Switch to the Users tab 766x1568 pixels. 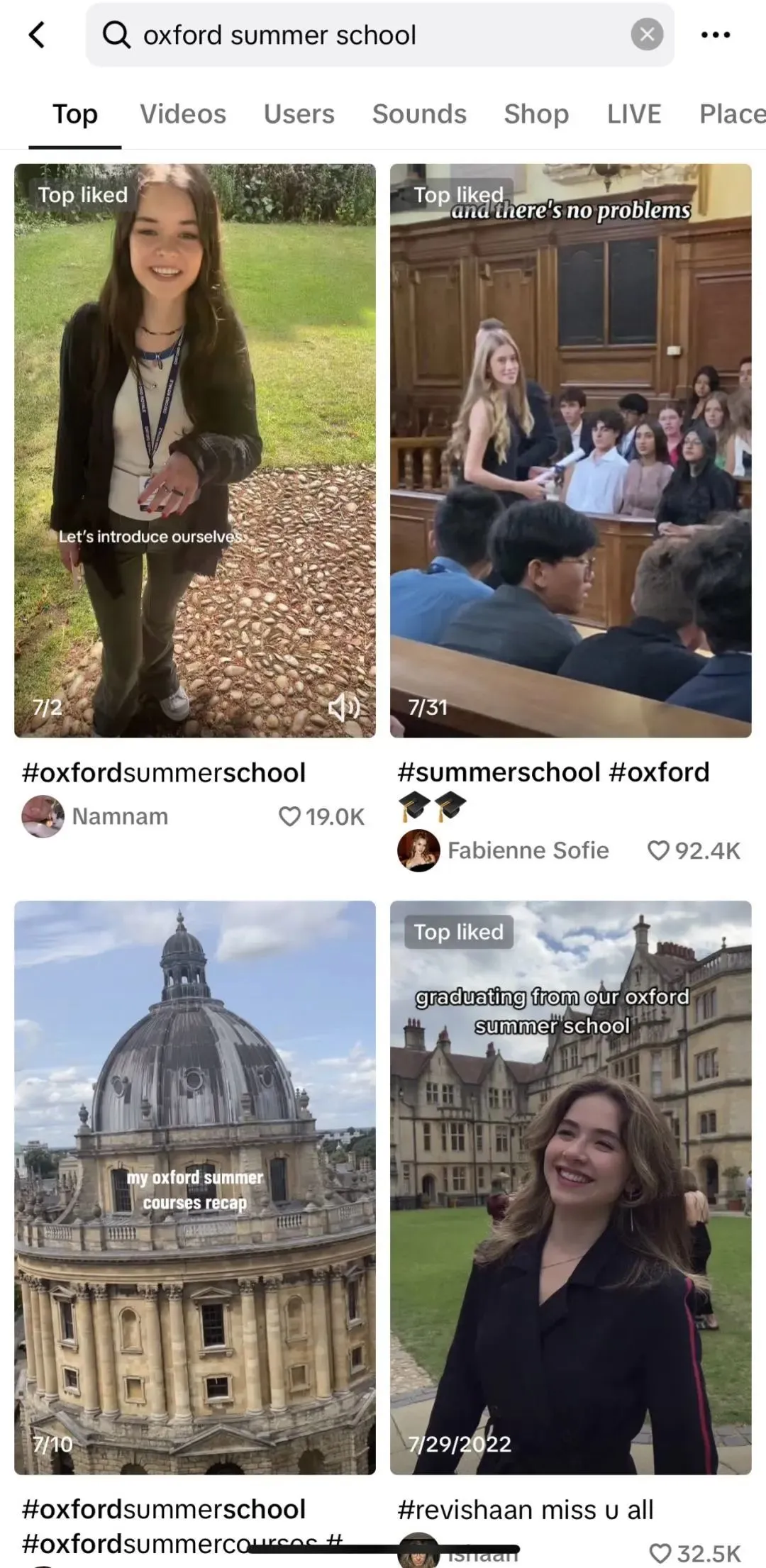[x=299, y=114]
